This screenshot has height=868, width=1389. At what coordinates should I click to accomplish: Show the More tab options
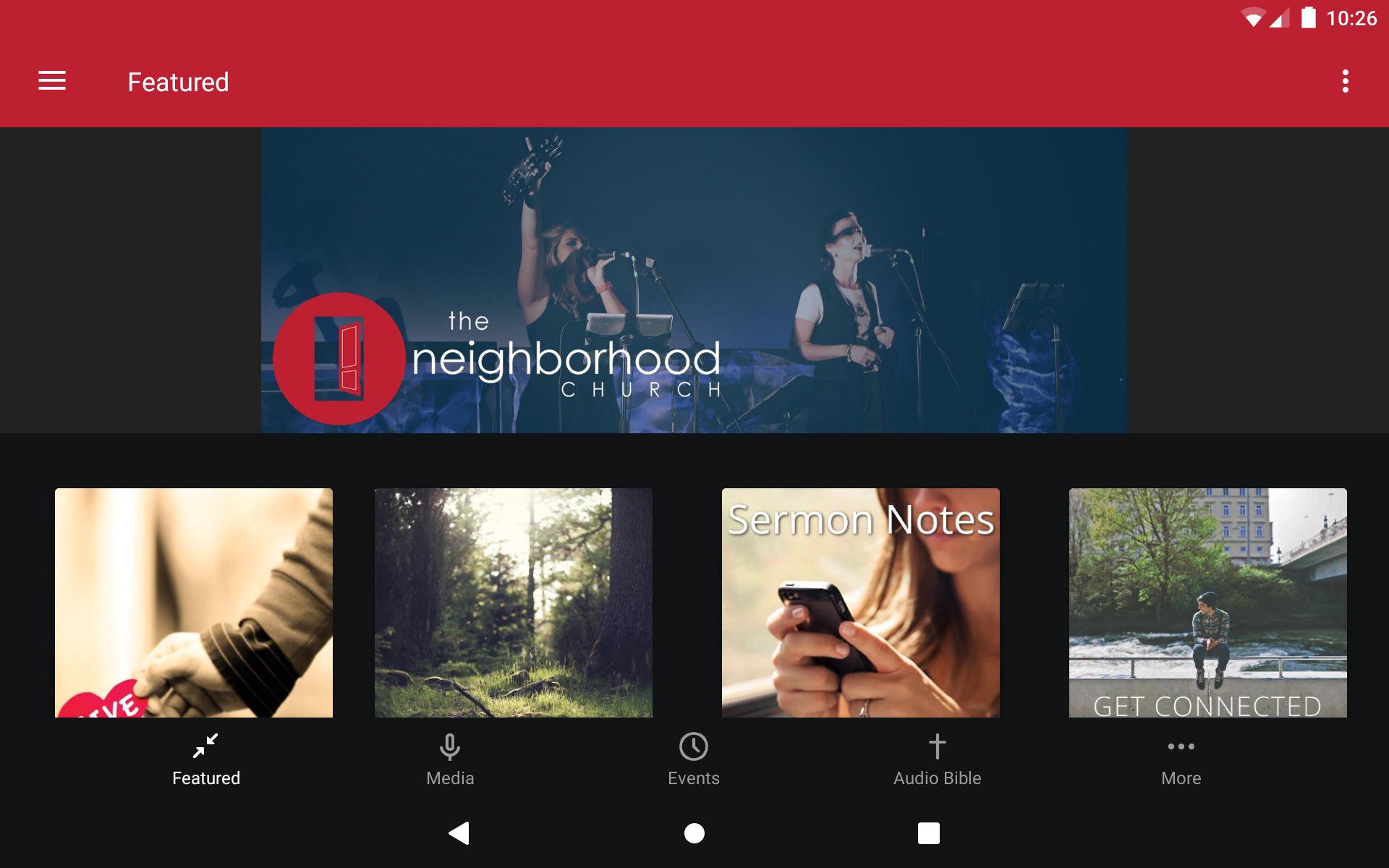click(x=1181, y=759)
